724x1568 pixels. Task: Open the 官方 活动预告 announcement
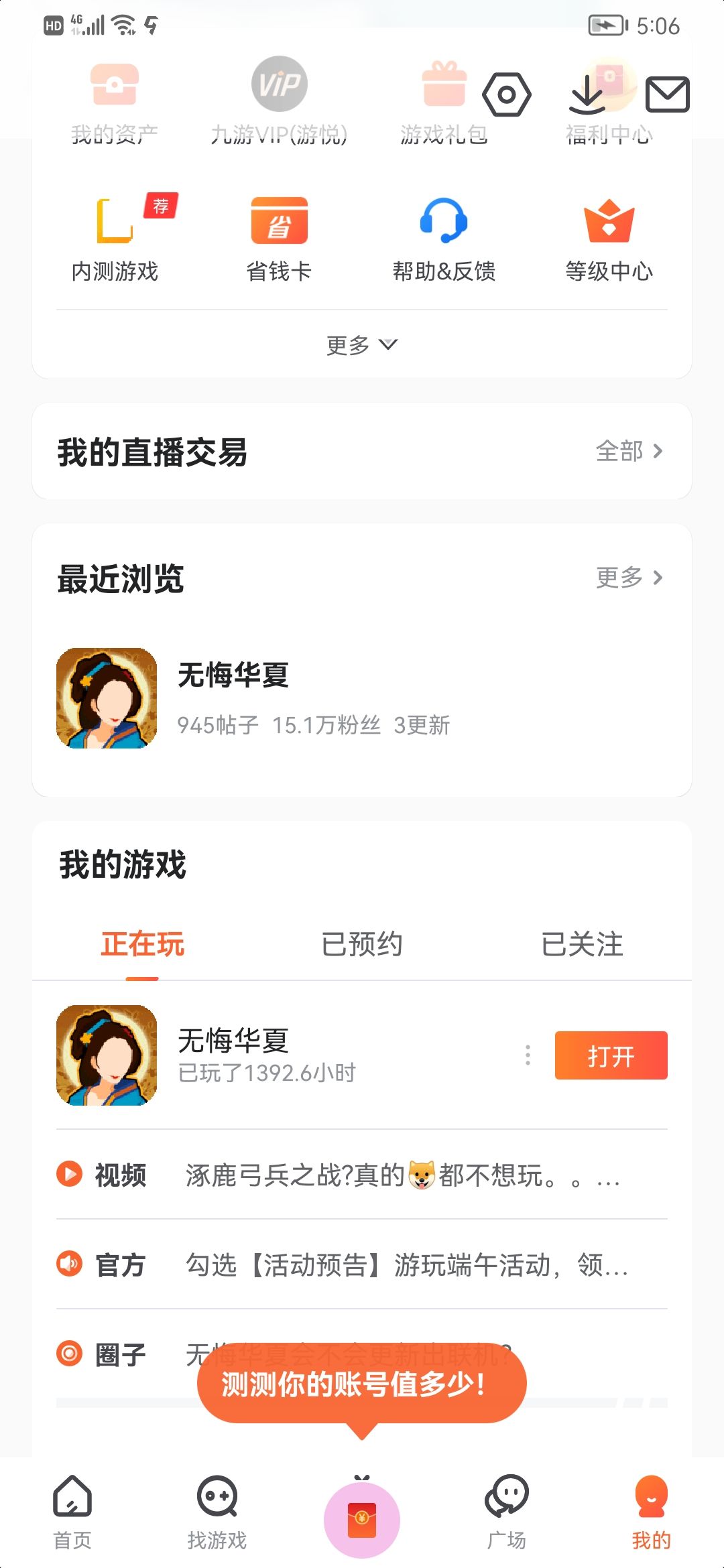[x=362, y=1264]
